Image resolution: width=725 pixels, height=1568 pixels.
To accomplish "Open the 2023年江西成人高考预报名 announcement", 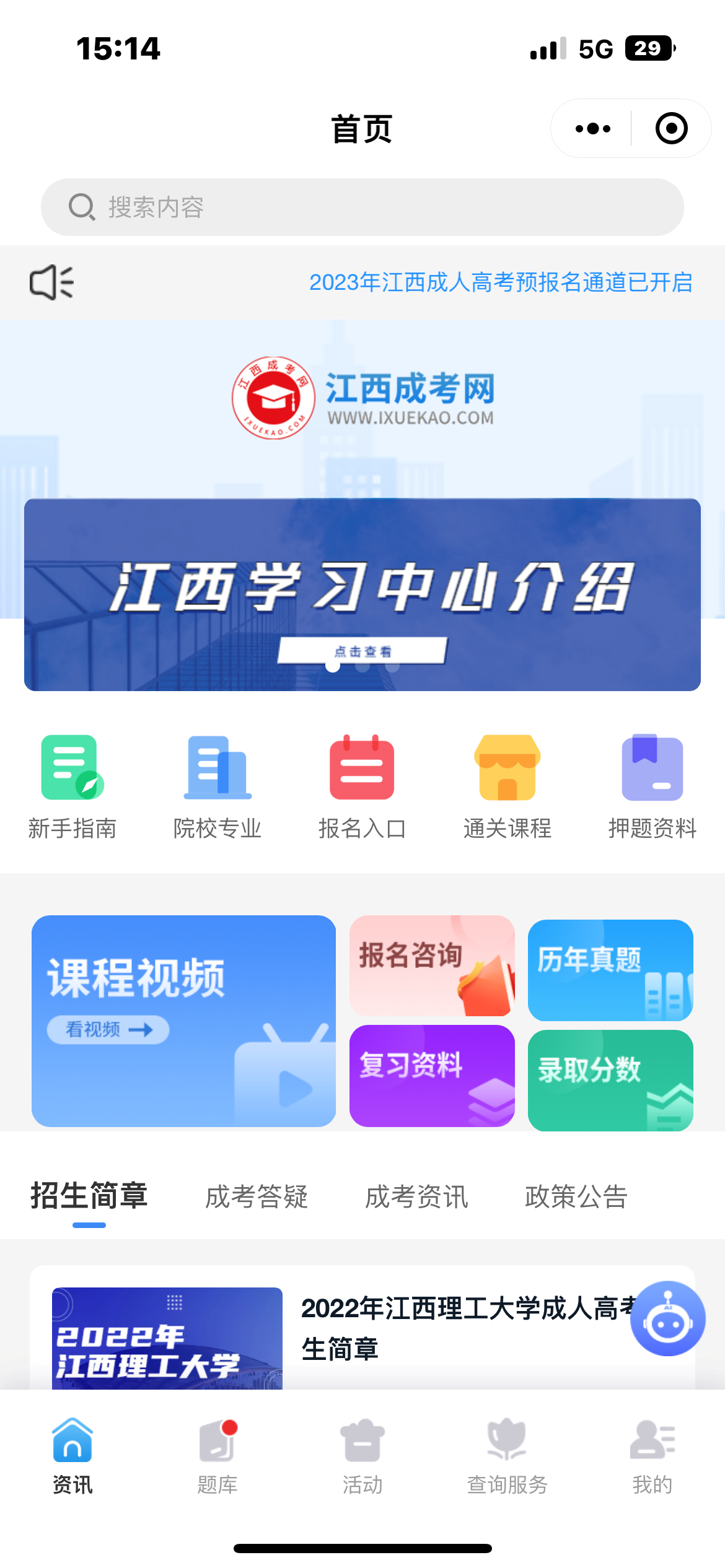I will pyautogui.click(x=500, y=282).
